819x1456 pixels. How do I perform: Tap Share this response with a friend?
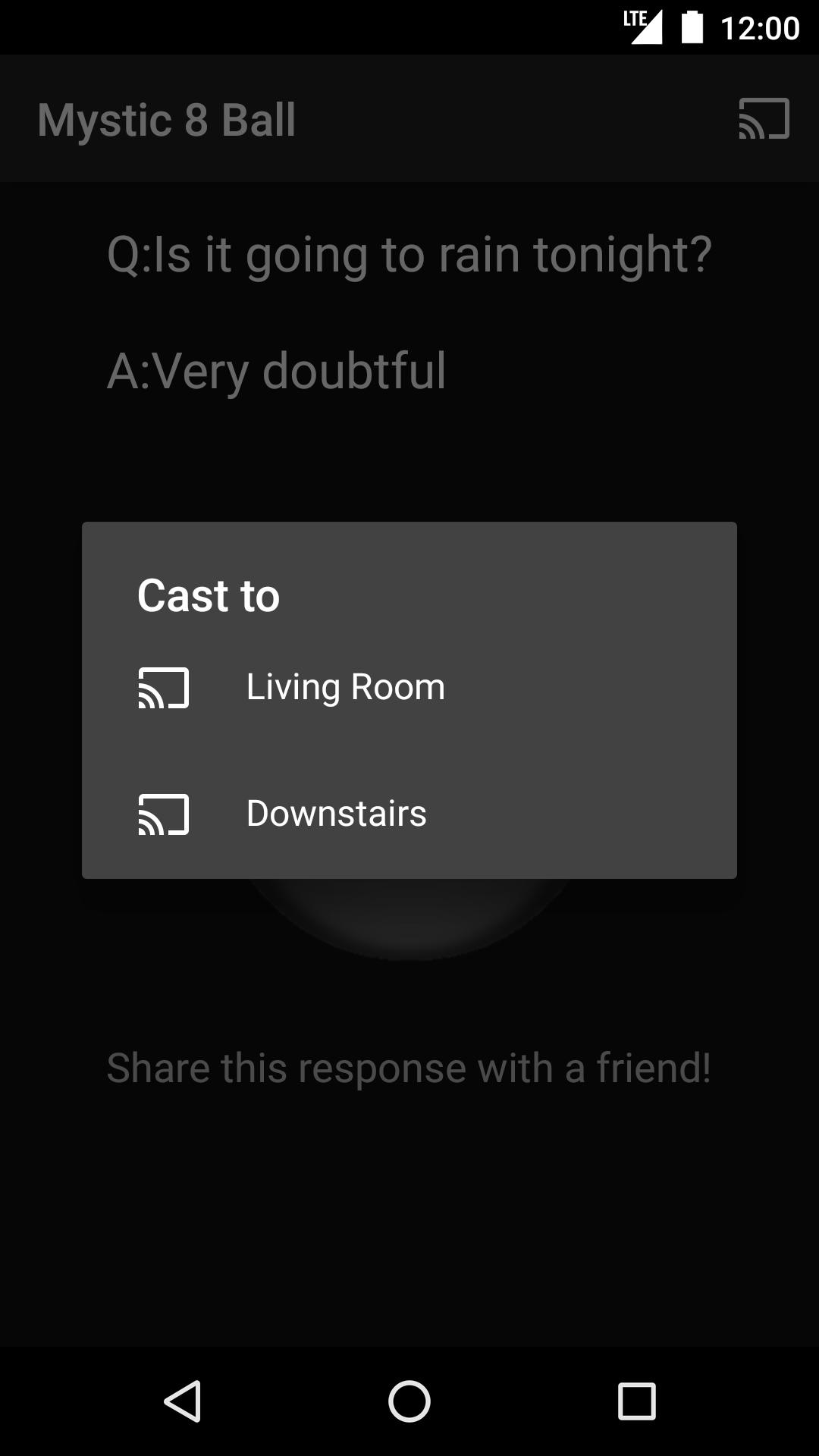tap(409, 1067)
